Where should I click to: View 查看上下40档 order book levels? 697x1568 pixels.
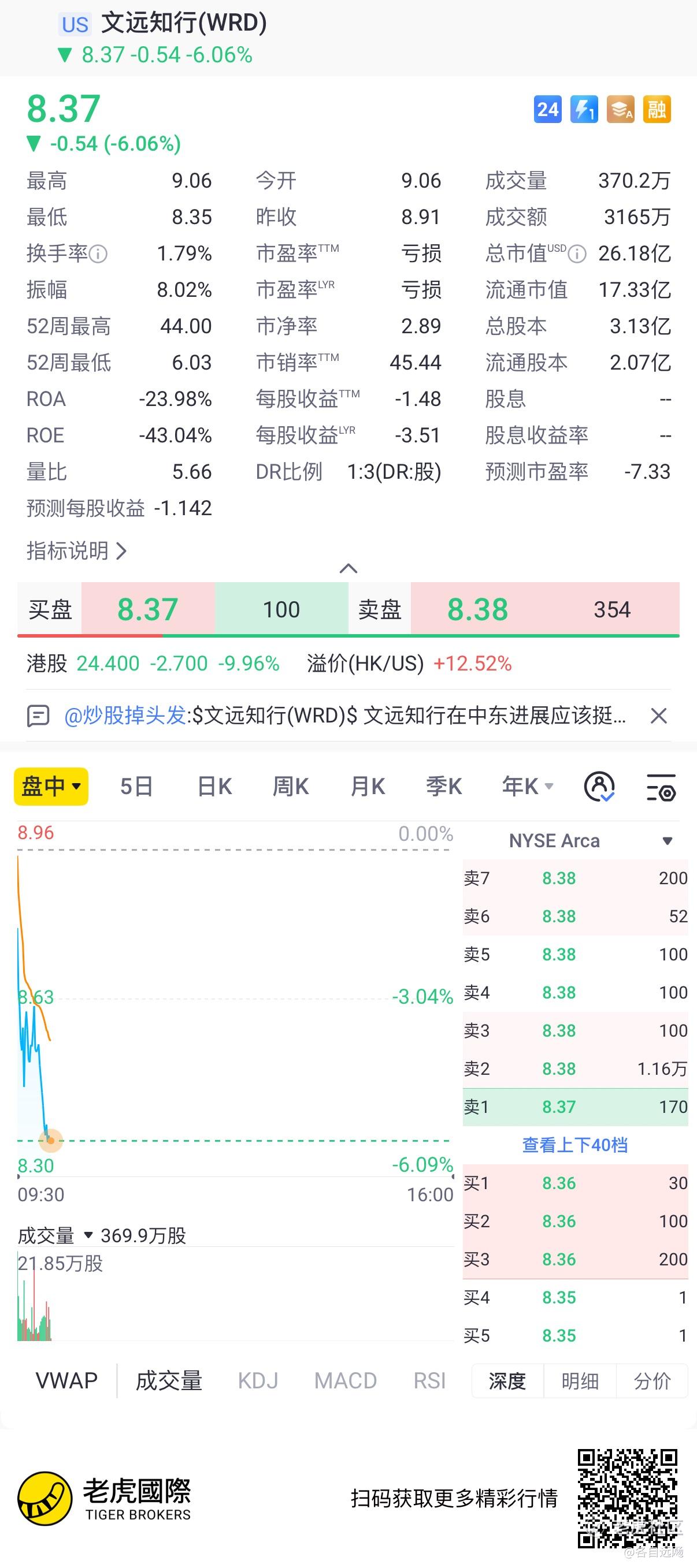pos(574,1145)
